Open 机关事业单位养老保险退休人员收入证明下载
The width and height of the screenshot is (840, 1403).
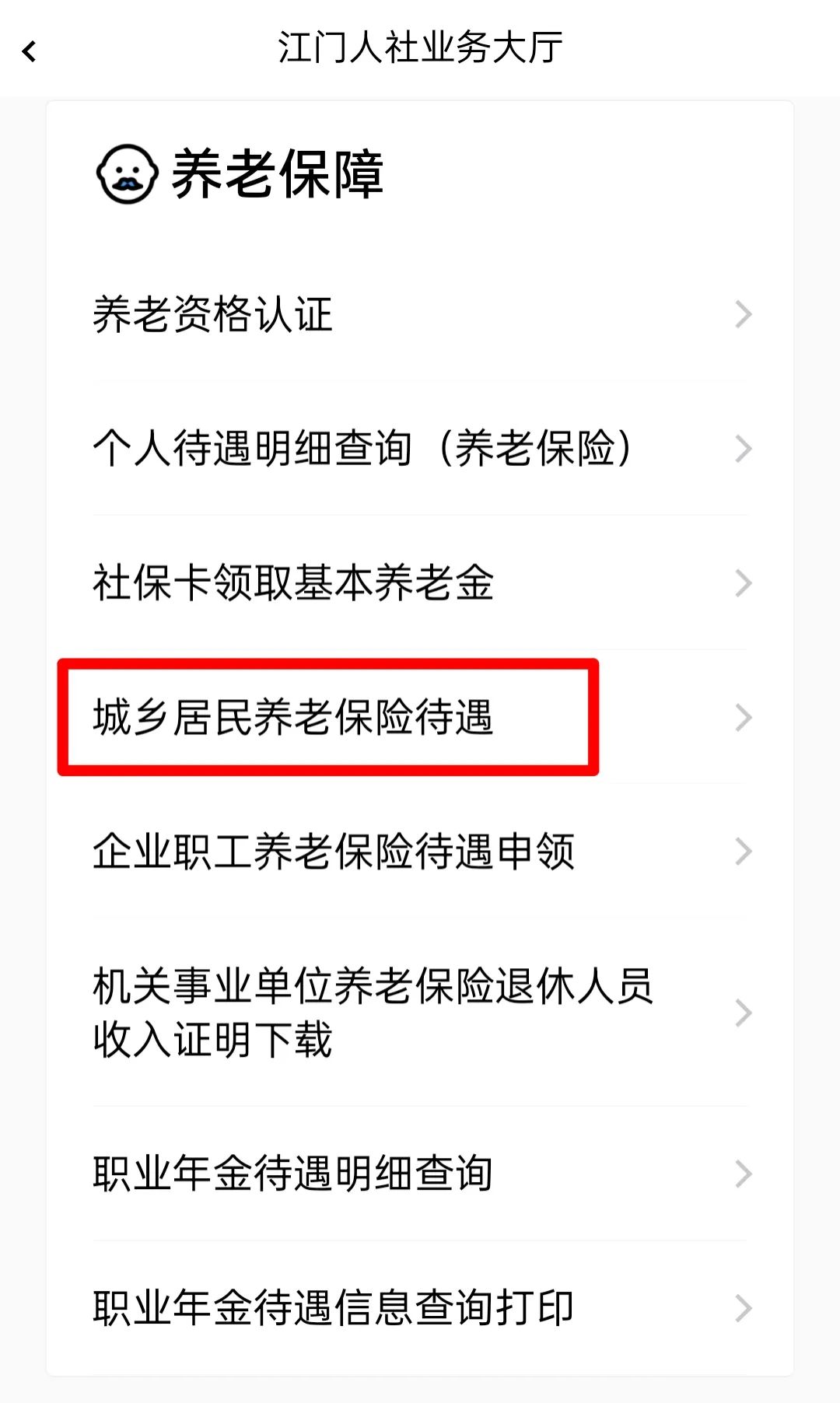pyautogui.click(x=420, y=1013)
